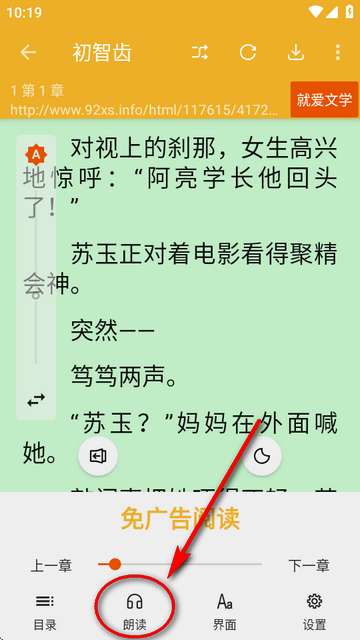Tap 免广告阅读 for ad-free reading

coord(180,518)
